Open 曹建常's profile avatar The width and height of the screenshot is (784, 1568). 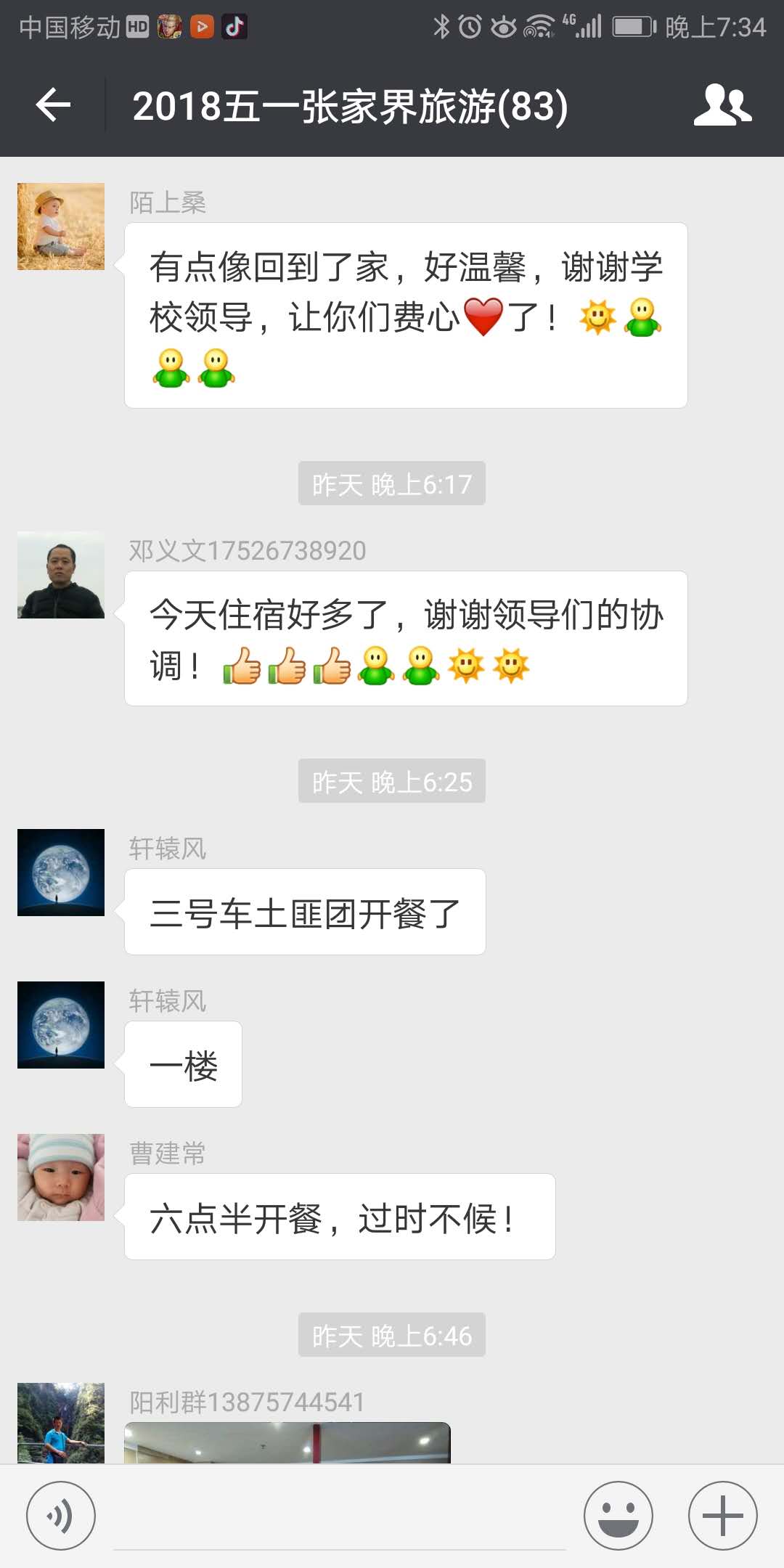(61, 1177)
